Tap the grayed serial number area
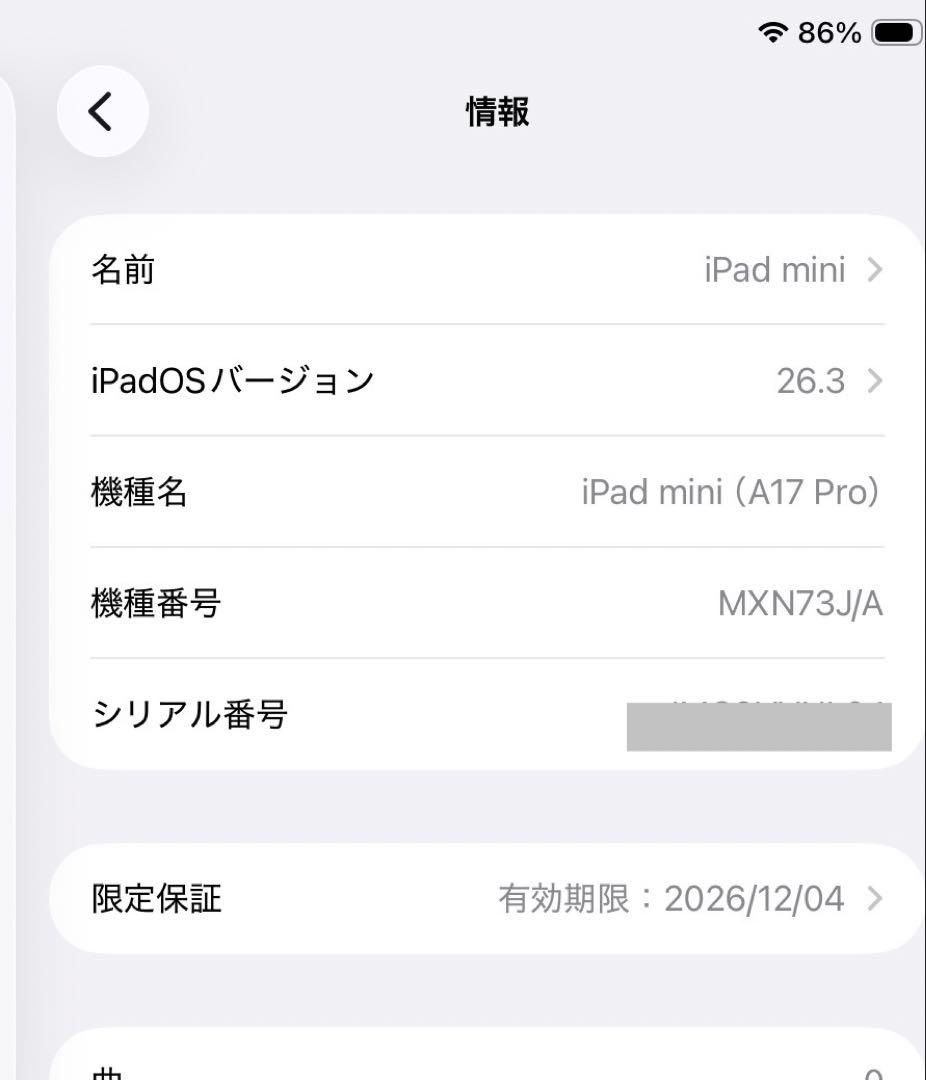This screenshot has height=1080, width=926. pos(758,727)
